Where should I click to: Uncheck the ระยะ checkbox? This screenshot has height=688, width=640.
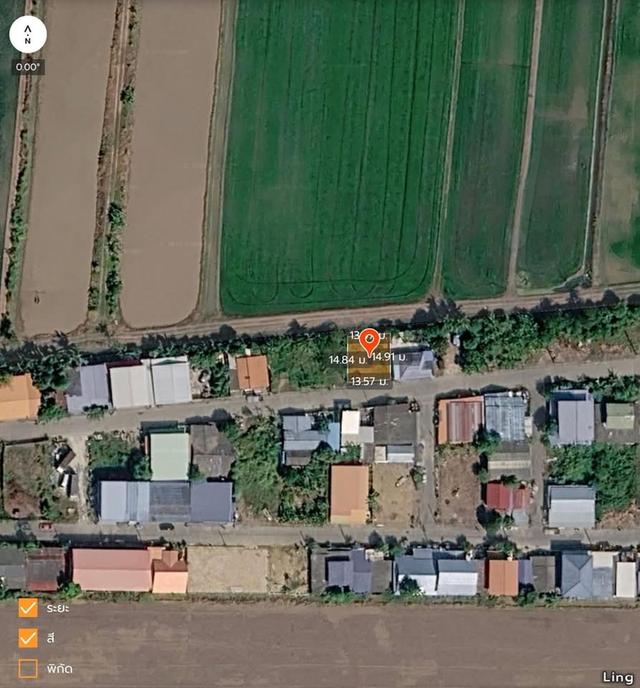pyautogui.click(x=28, y=608)
